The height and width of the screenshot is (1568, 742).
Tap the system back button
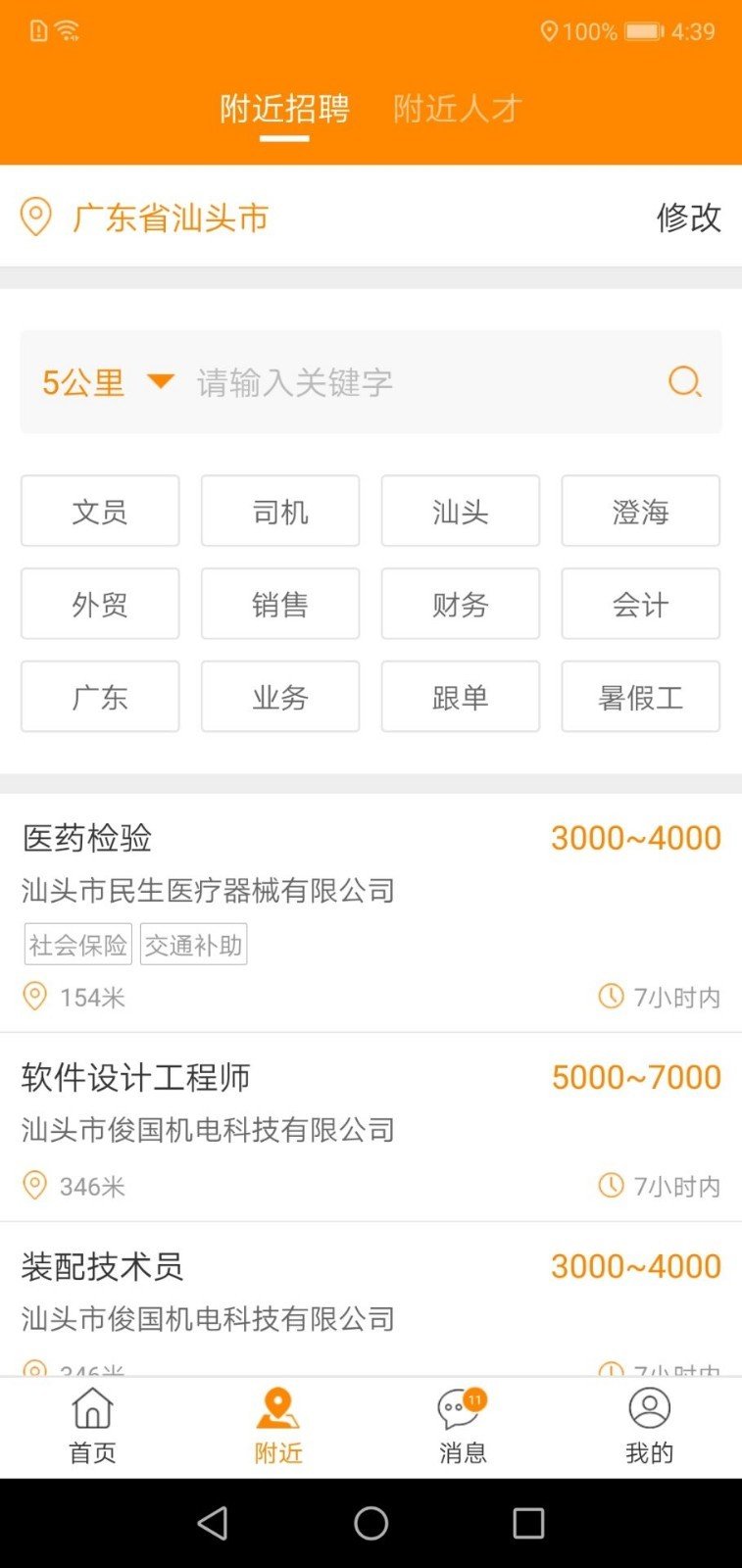(213, 1523)
